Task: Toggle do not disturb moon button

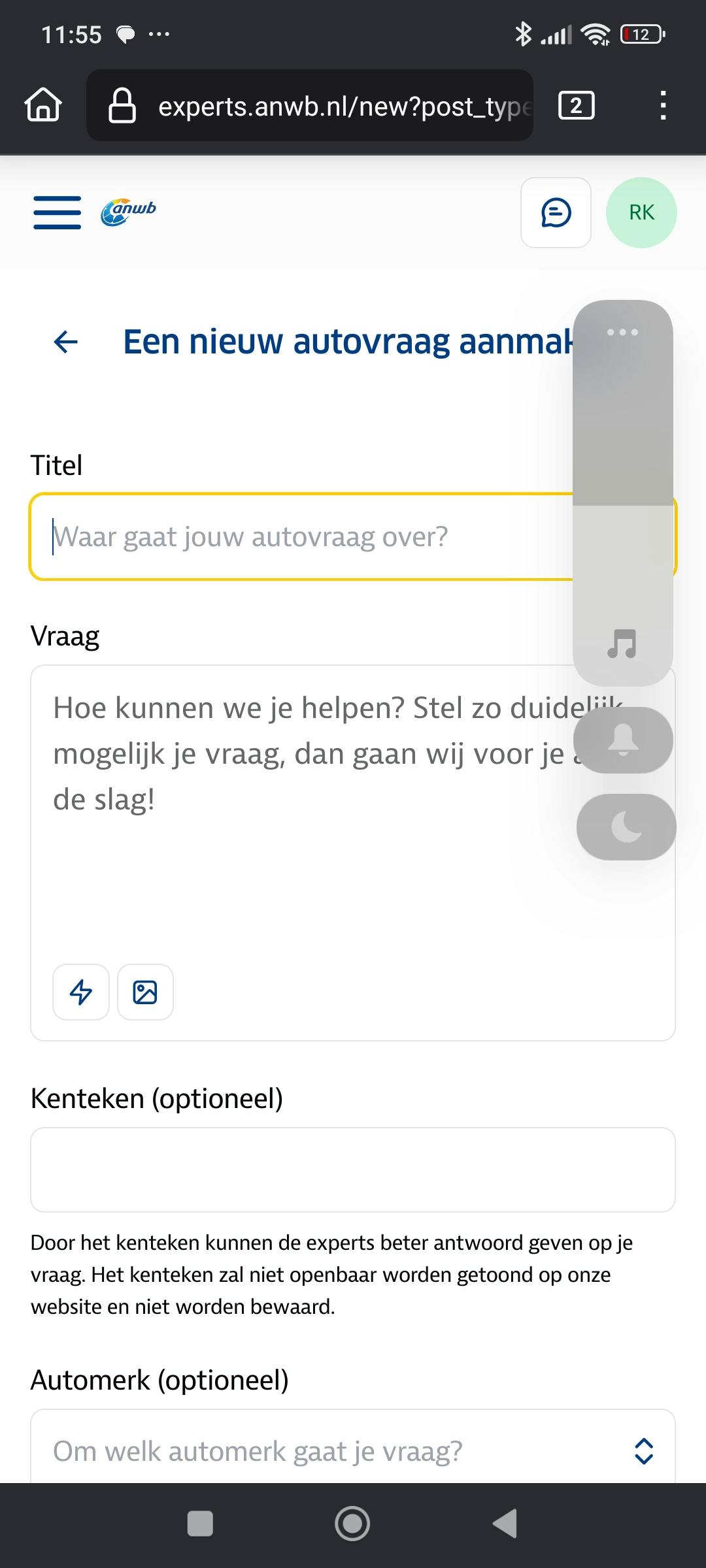Action: (x=626, y=827)
